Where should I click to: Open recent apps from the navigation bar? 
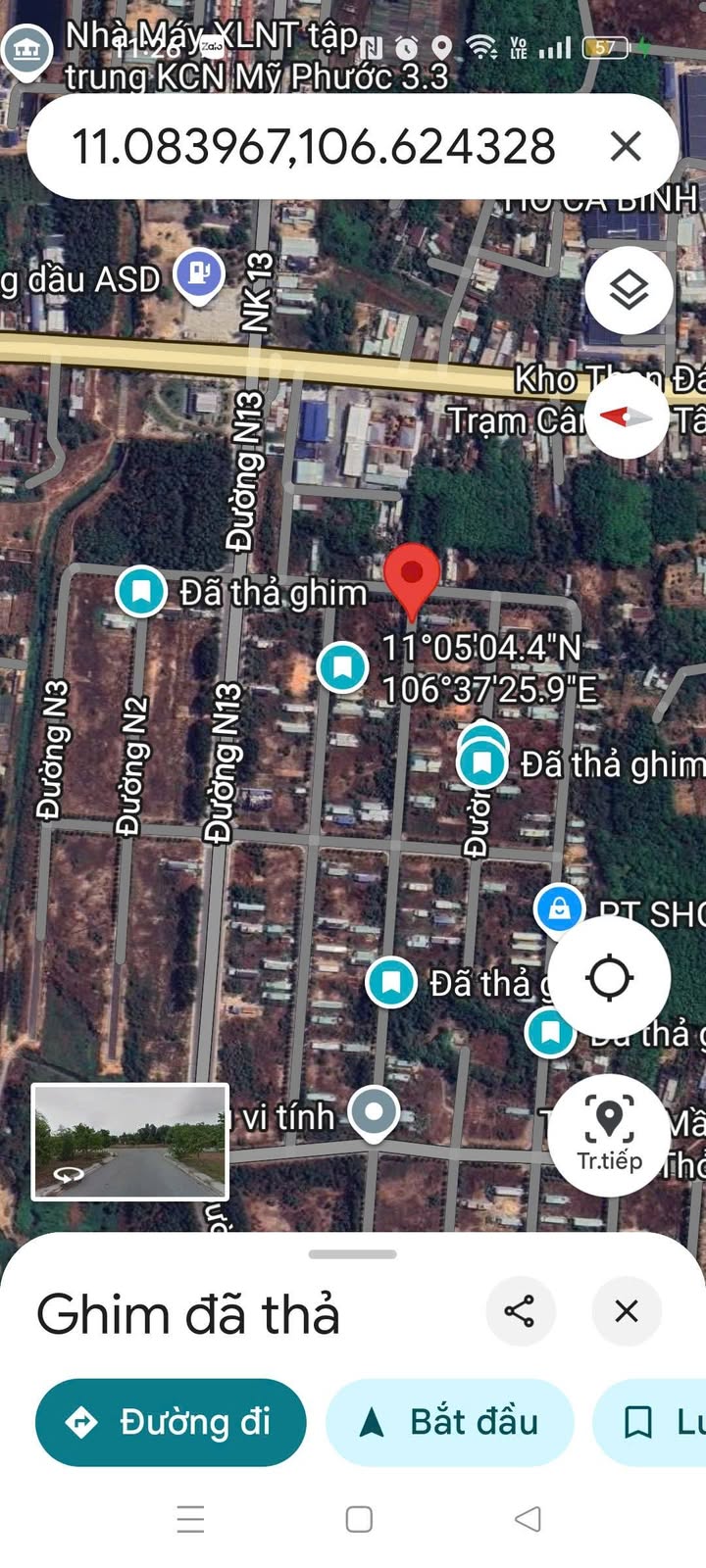point(190,1519)
